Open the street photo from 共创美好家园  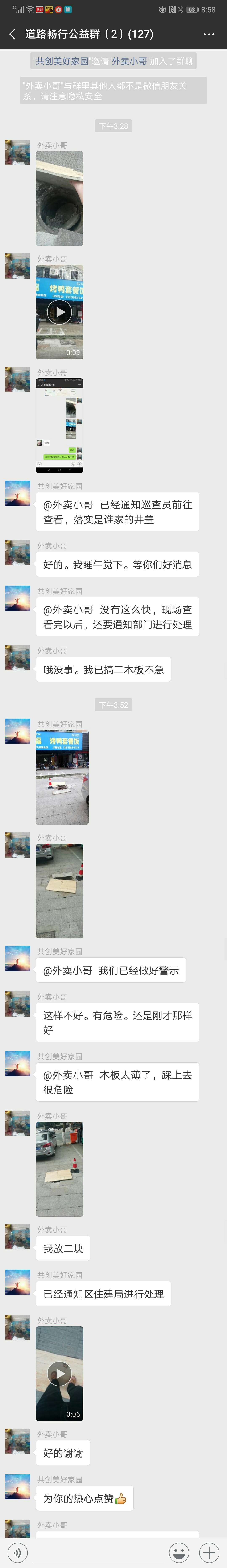click(62, 777)
